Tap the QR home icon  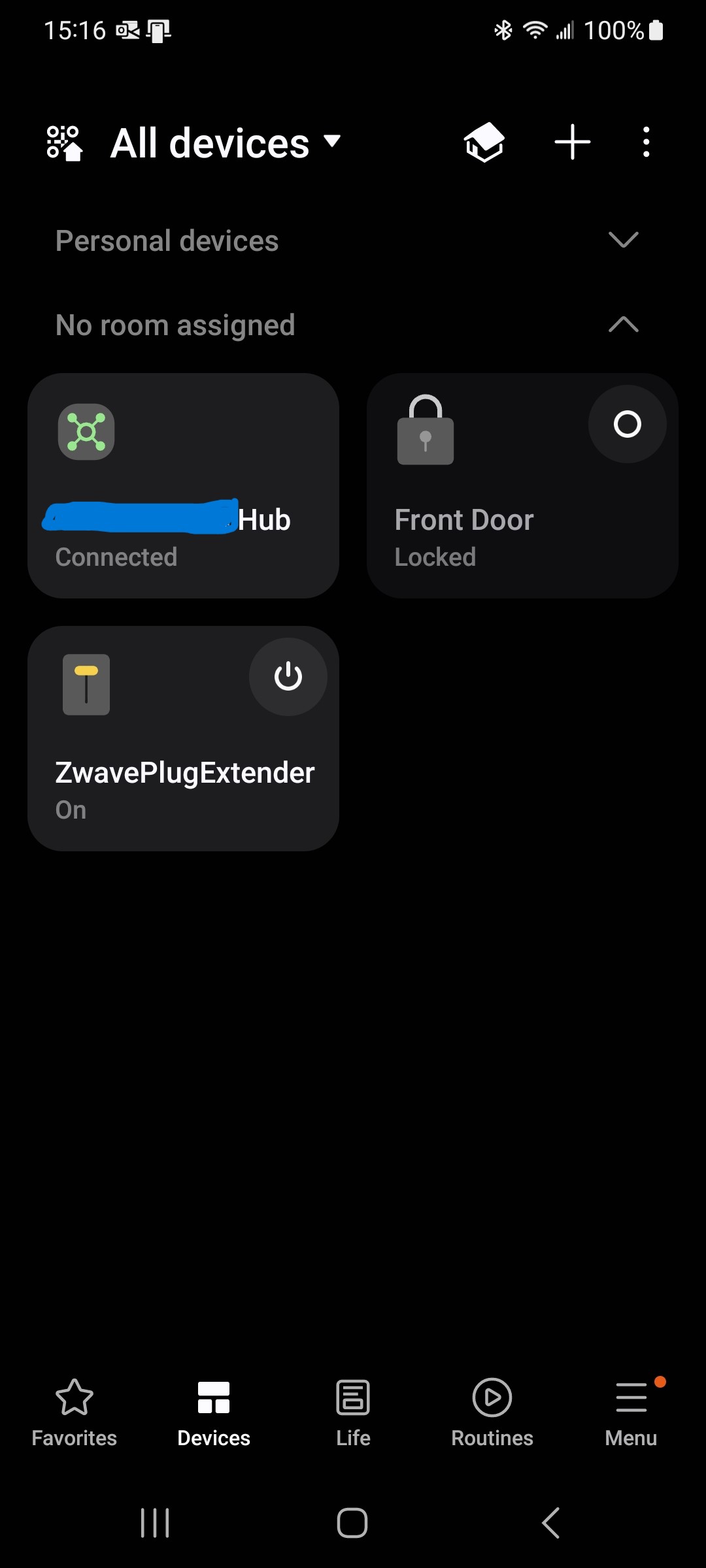[64, 142]
